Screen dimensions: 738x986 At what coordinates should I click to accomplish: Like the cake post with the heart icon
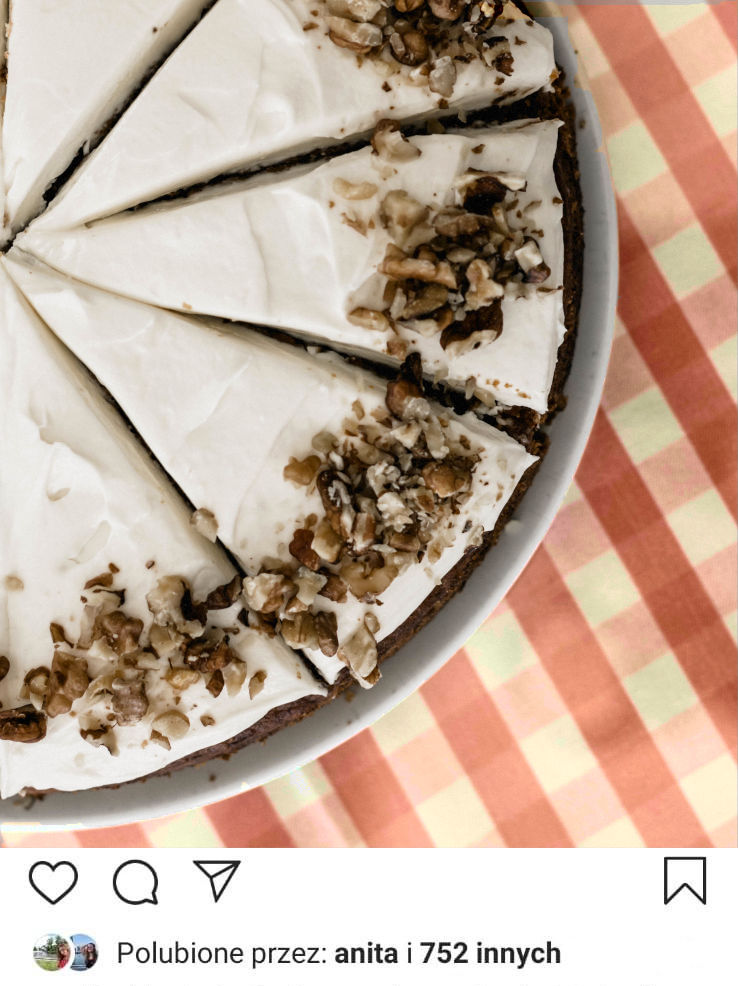(53, 882)
